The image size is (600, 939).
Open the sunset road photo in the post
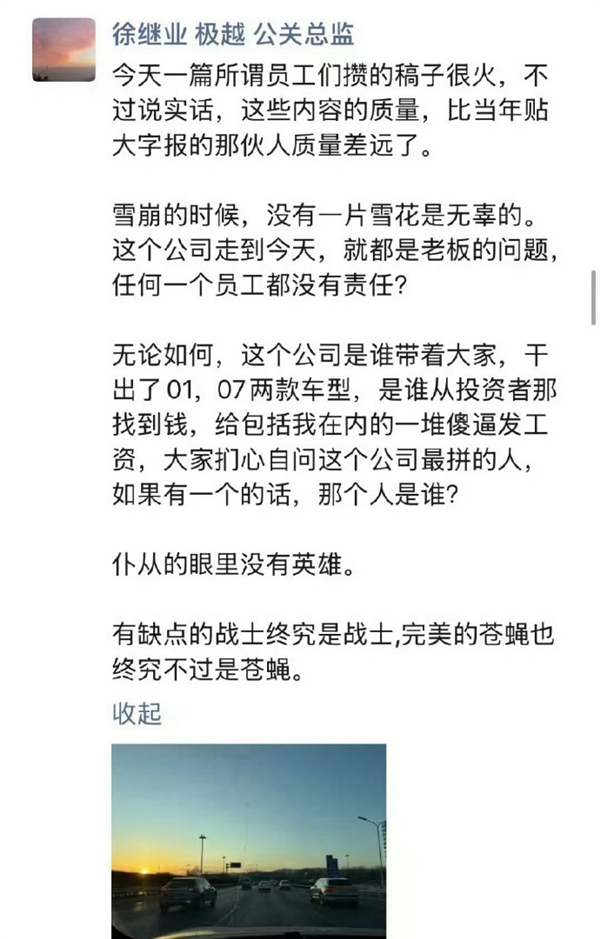(248, 838)
